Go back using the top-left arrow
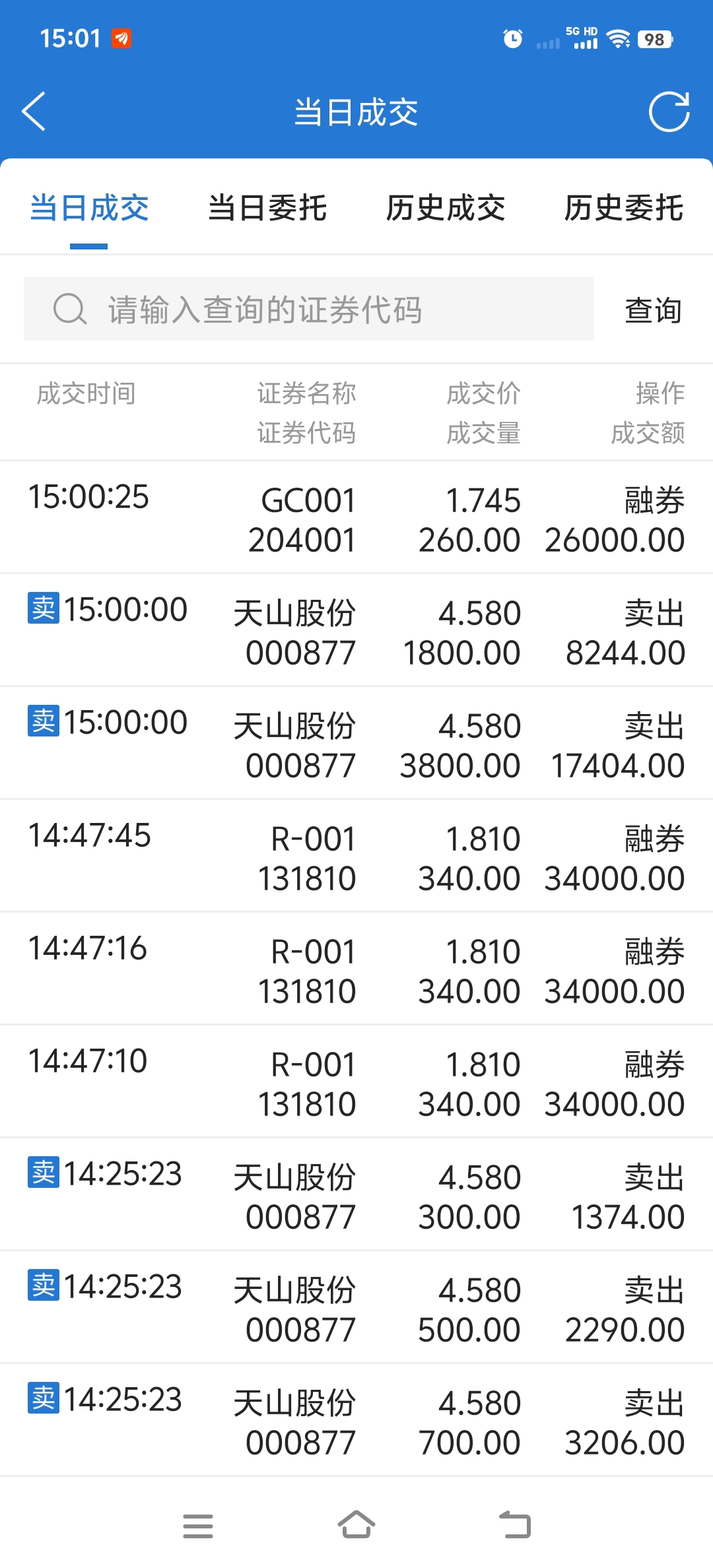Viewport: 713px width, 1568px height. point(34,112)
